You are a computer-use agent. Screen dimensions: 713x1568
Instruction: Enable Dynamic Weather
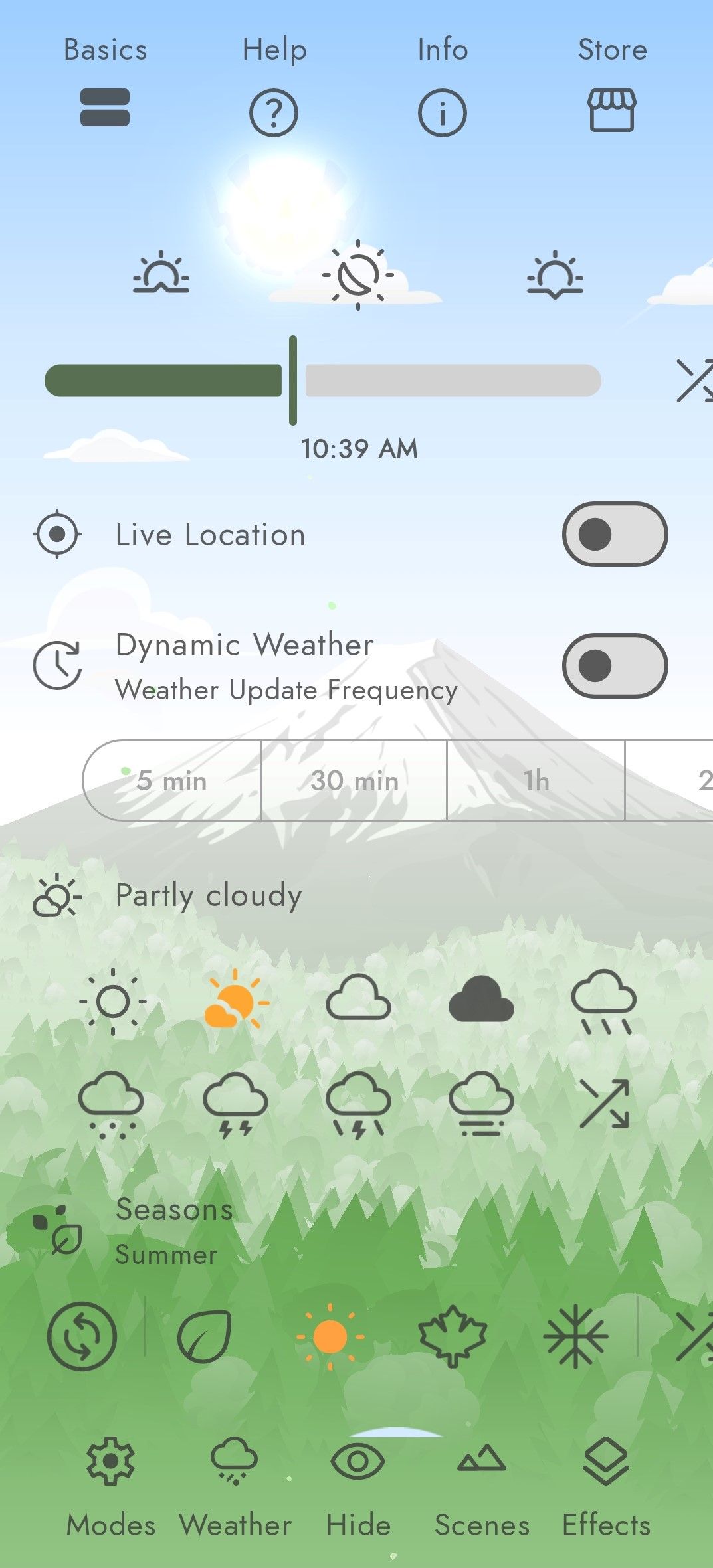615,666
